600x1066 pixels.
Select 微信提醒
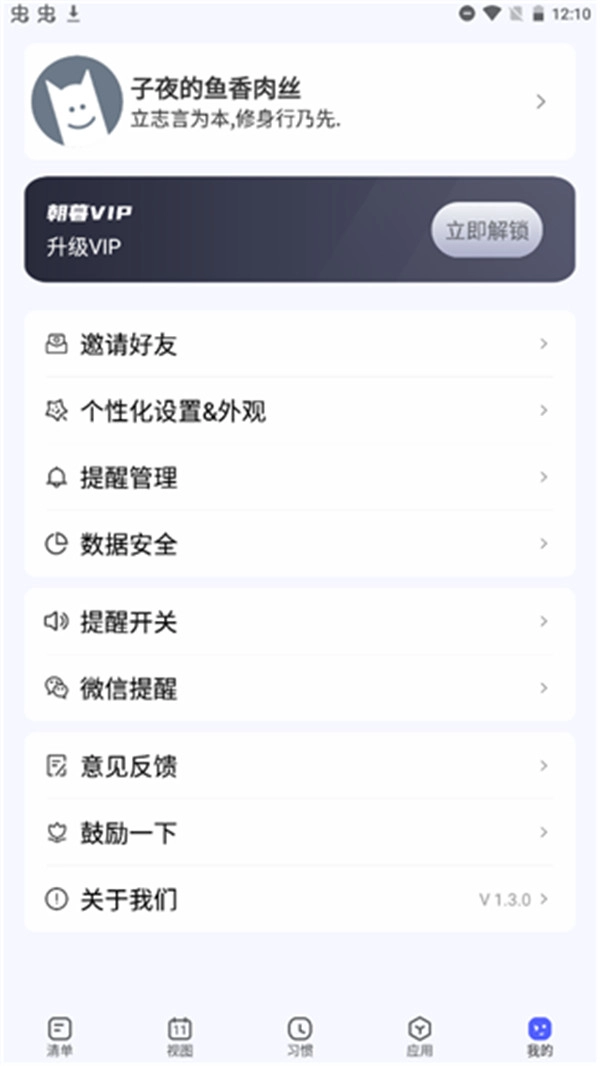pos(299,688)
